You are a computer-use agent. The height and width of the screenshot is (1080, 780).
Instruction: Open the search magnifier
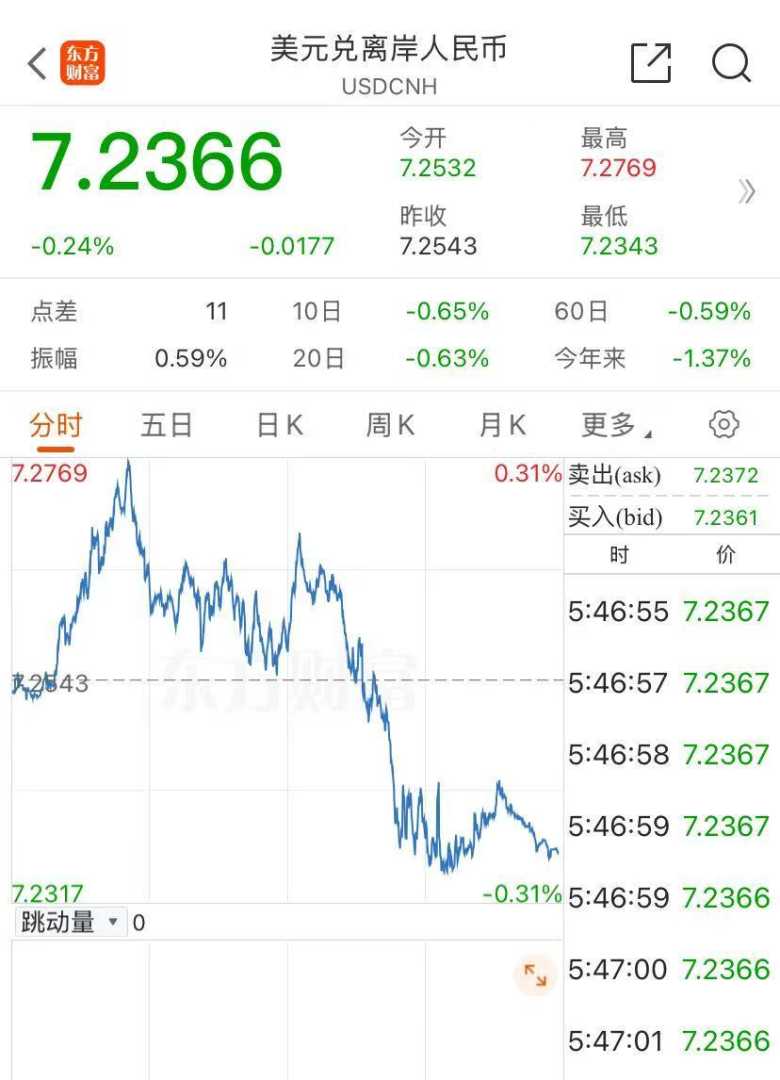(x=731, y=63)
